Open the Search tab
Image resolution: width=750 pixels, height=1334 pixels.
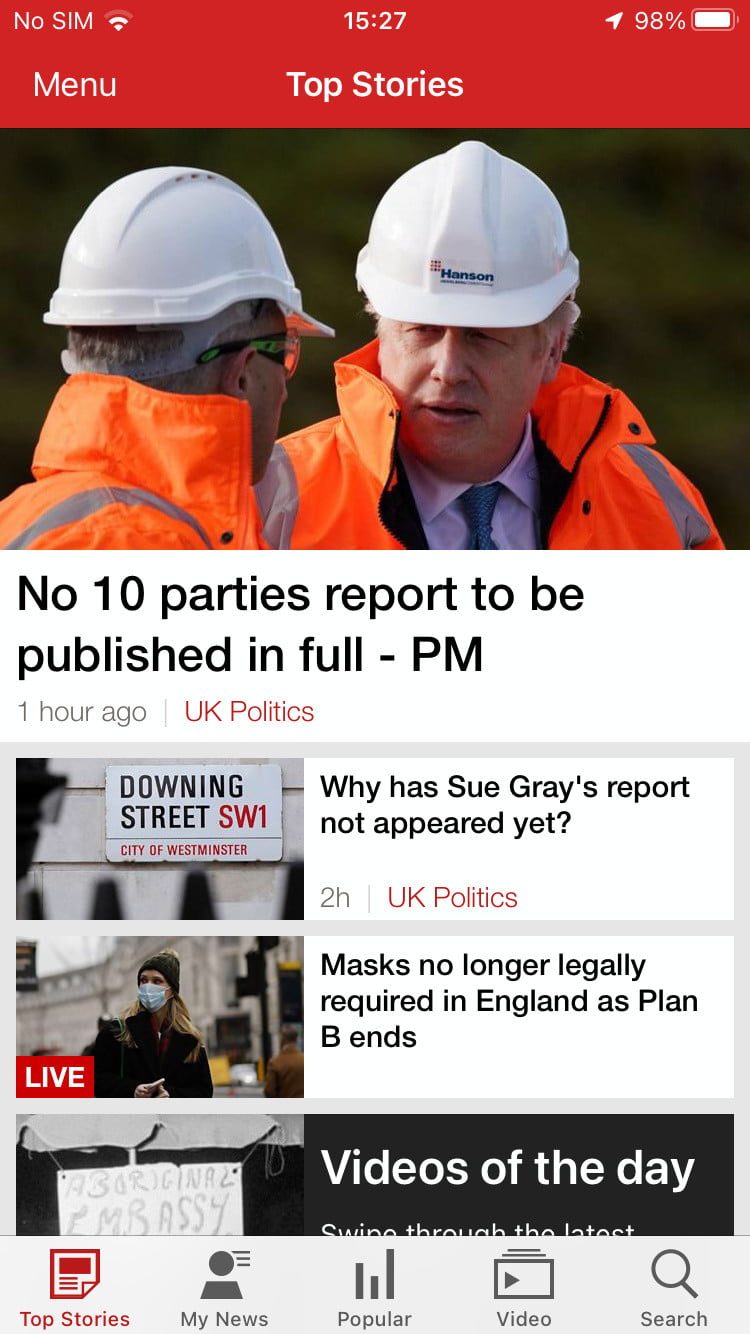tap(673, 1289)
